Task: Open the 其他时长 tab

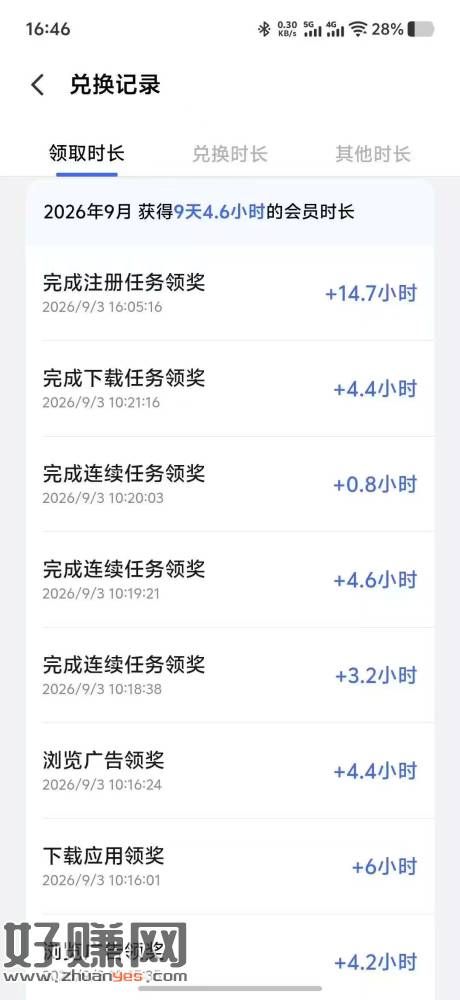Action: point(373,154)
